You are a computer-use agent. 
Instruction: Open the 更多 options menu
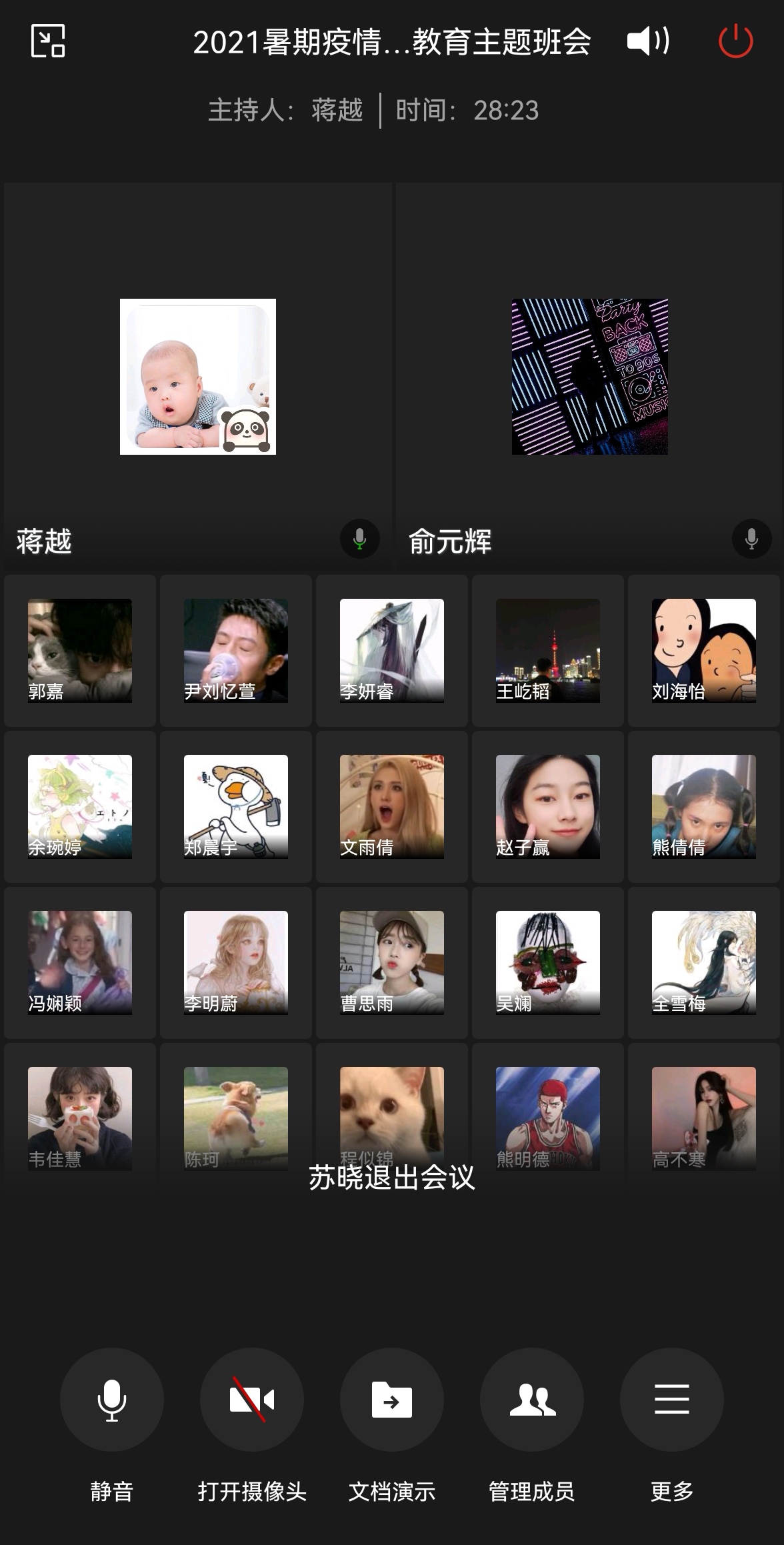tap(671, 1399)
